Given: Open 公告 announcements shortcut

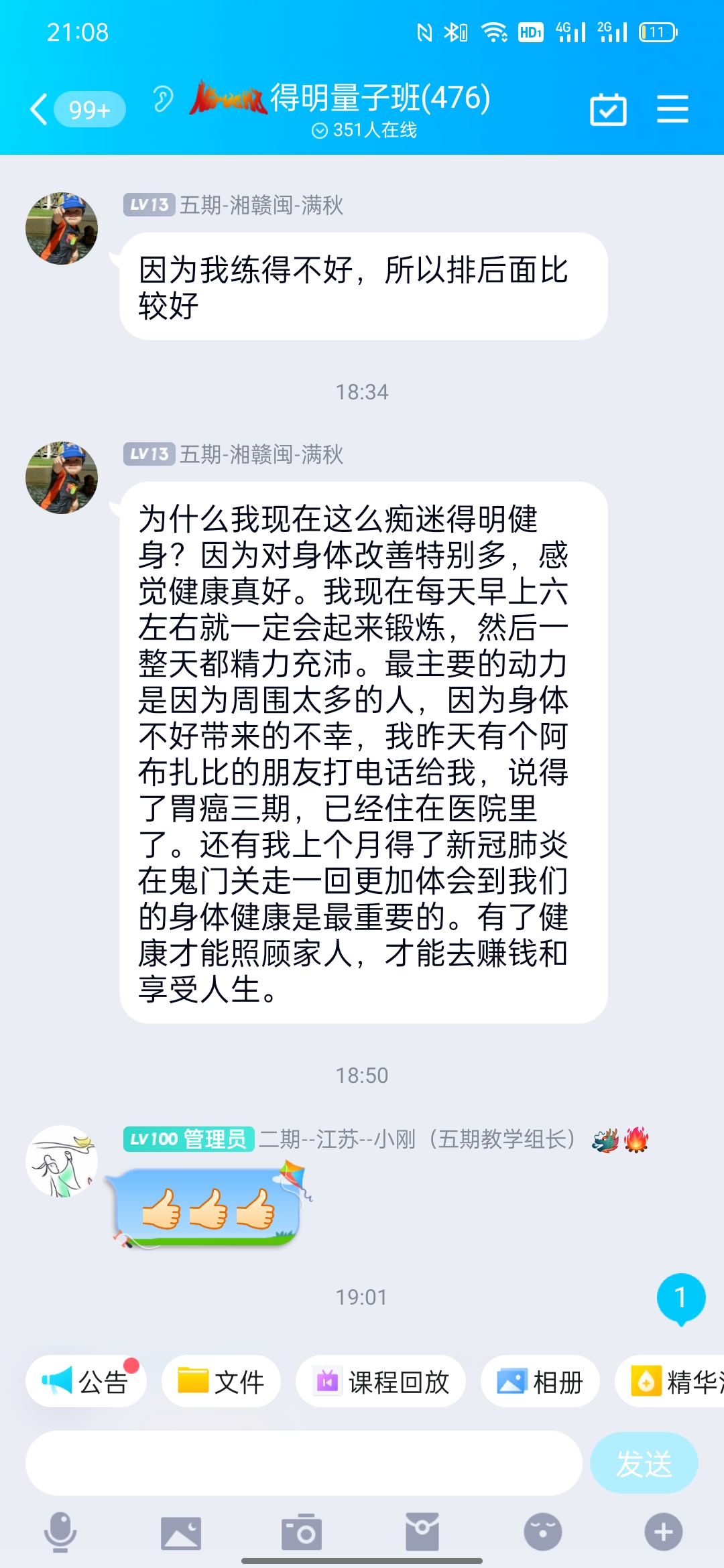Looking at the screenshot, I should pos(86,1381).
